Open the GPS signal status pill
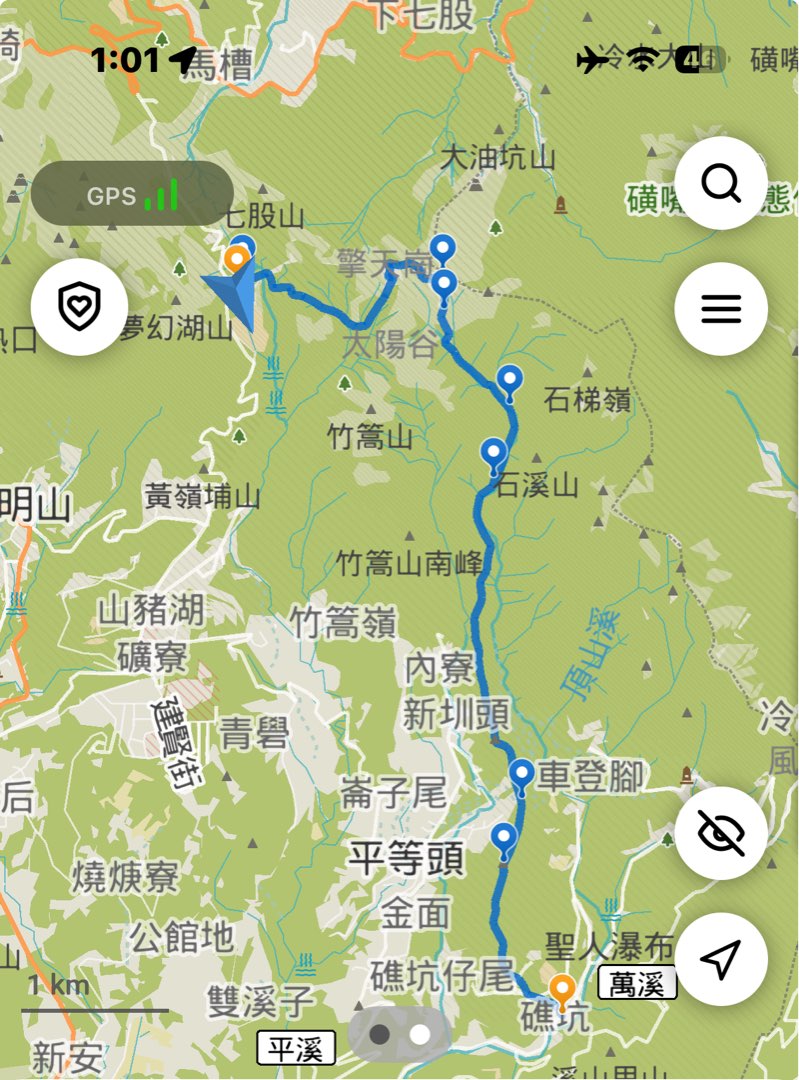 (132, 194)
